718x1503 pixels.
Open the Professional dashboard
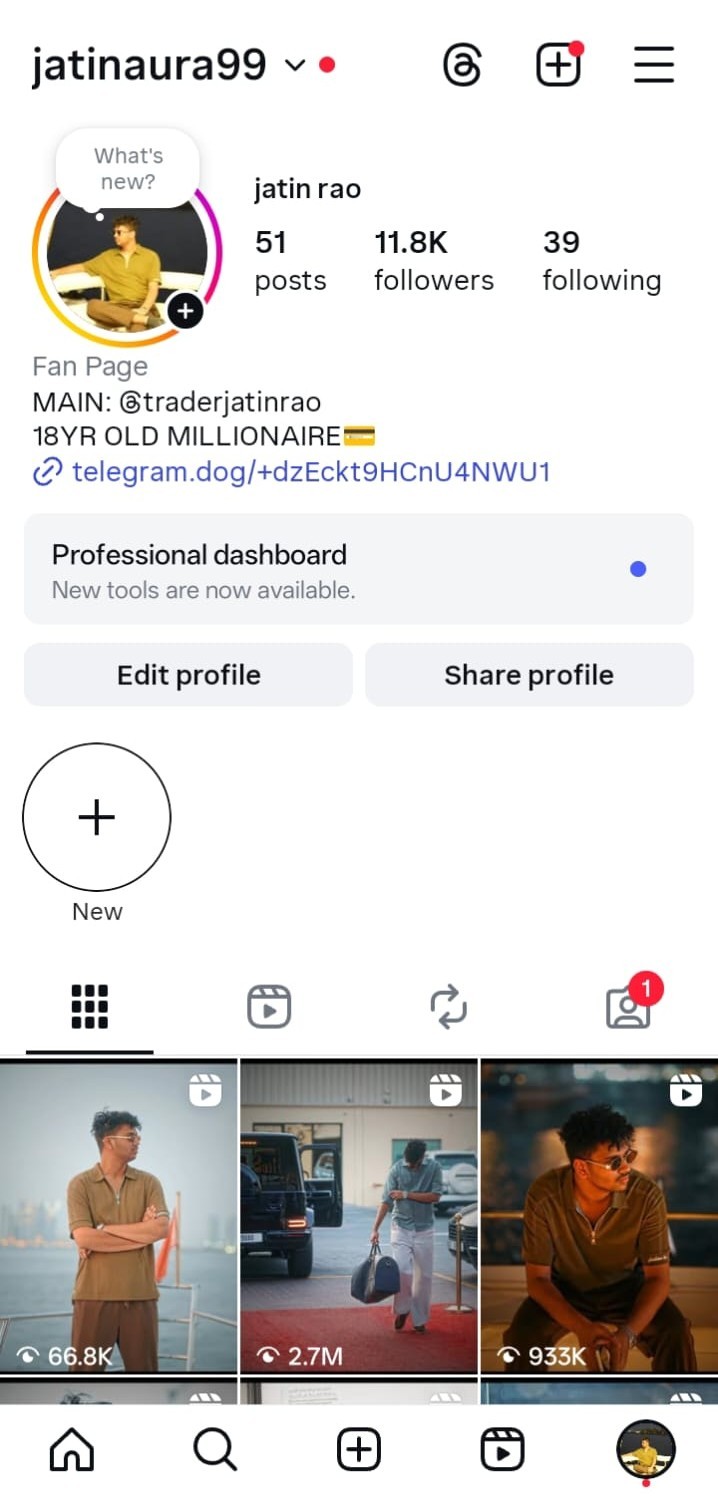point(358,569)
